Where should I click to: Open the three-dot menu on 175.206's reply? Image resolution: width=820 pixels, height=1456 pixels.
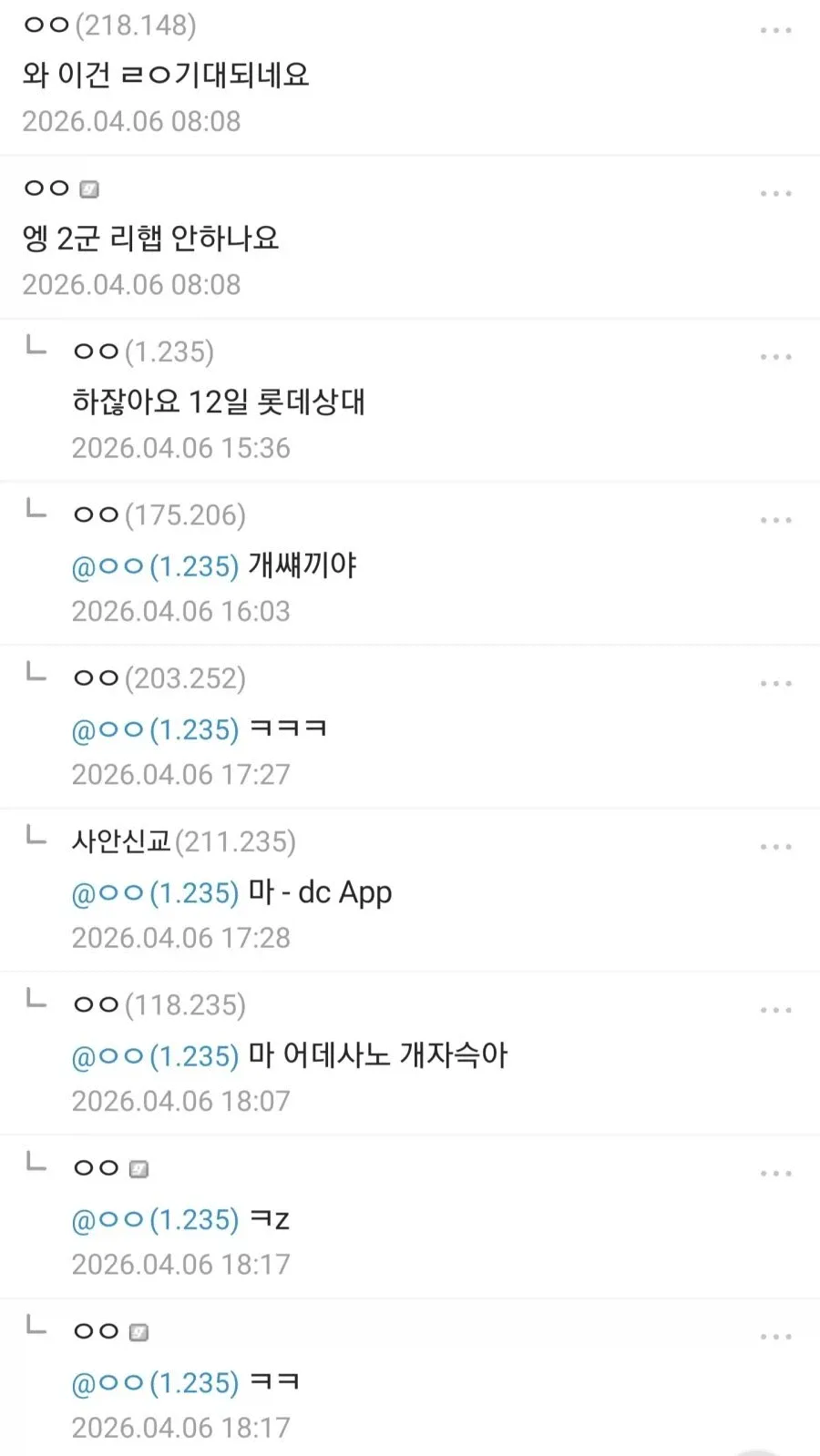click(775, 520)
